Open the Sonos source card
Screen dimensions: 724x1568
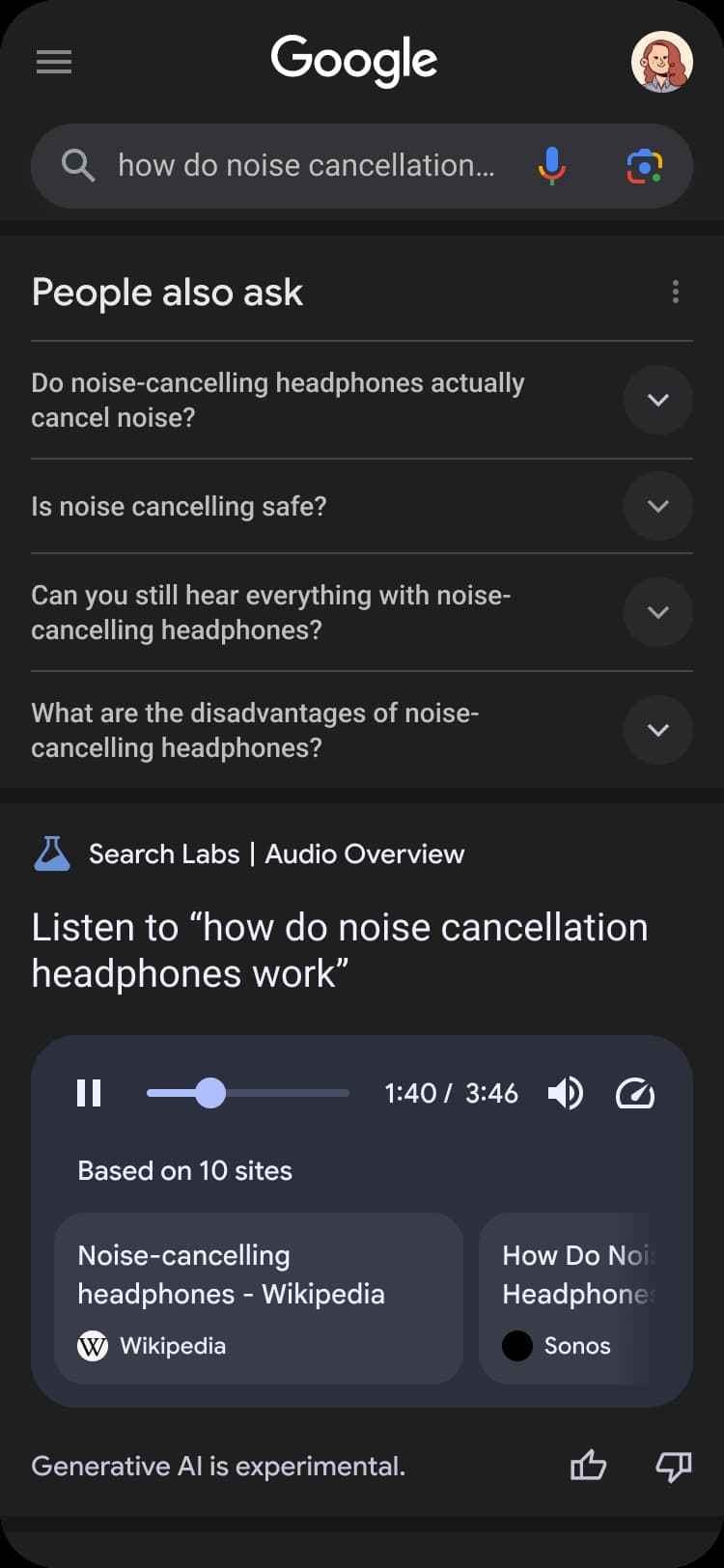coord(579,1298)
